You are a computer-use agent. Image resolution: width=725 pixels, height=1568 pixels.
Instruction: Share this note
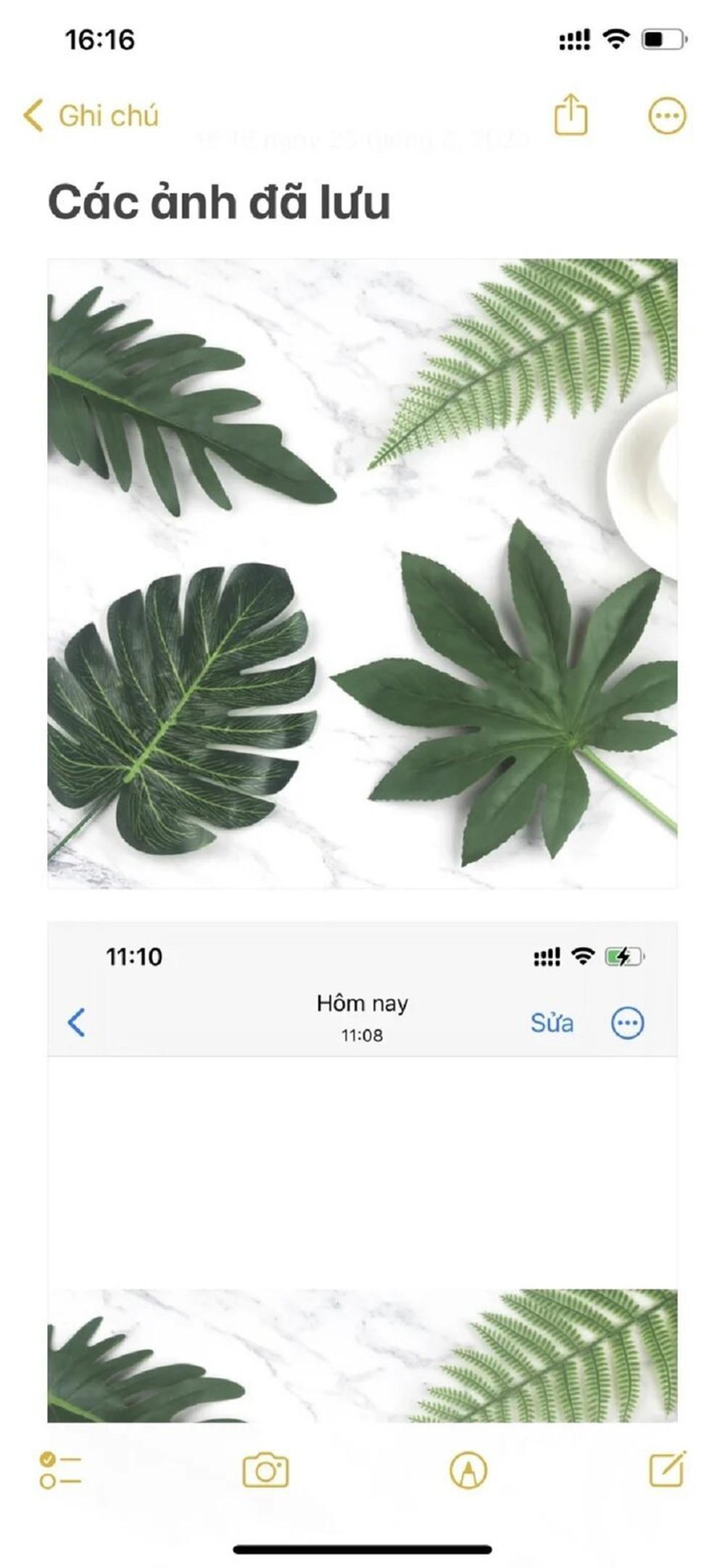[570, 115]
